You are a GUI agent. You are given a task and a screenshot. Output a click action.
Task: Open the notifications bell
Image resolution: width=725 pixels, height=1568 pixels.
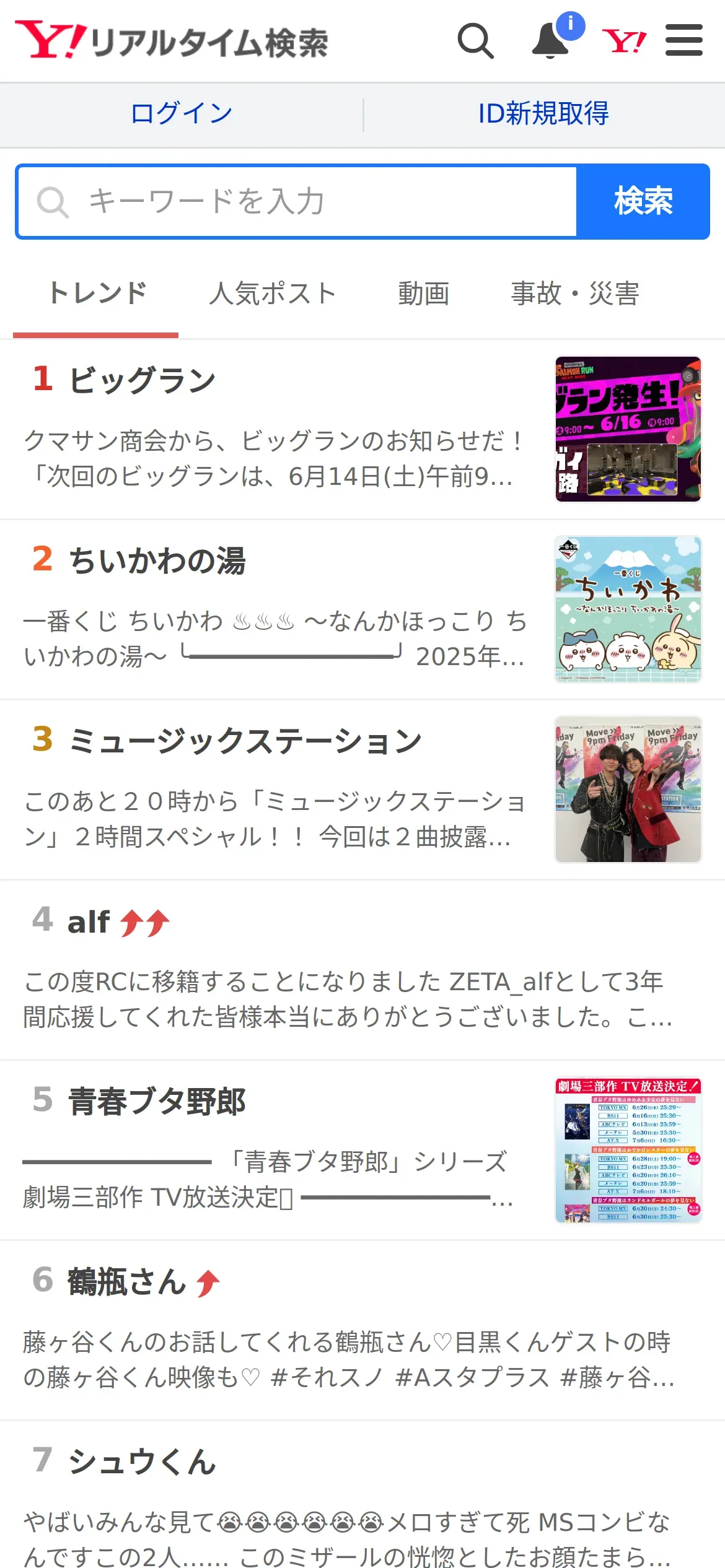pos(551,41)
